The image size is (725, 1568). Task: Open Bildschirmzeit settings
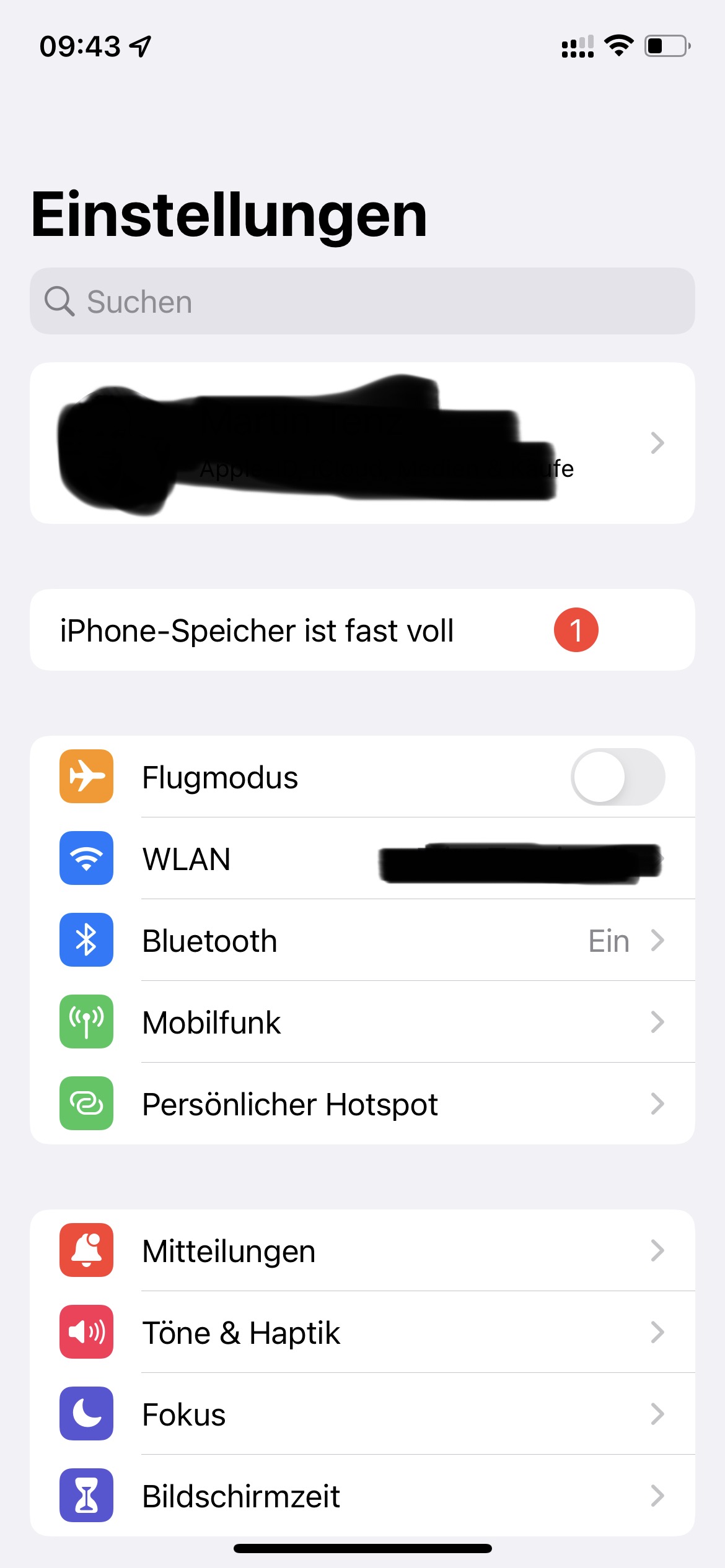(362, 1496)
